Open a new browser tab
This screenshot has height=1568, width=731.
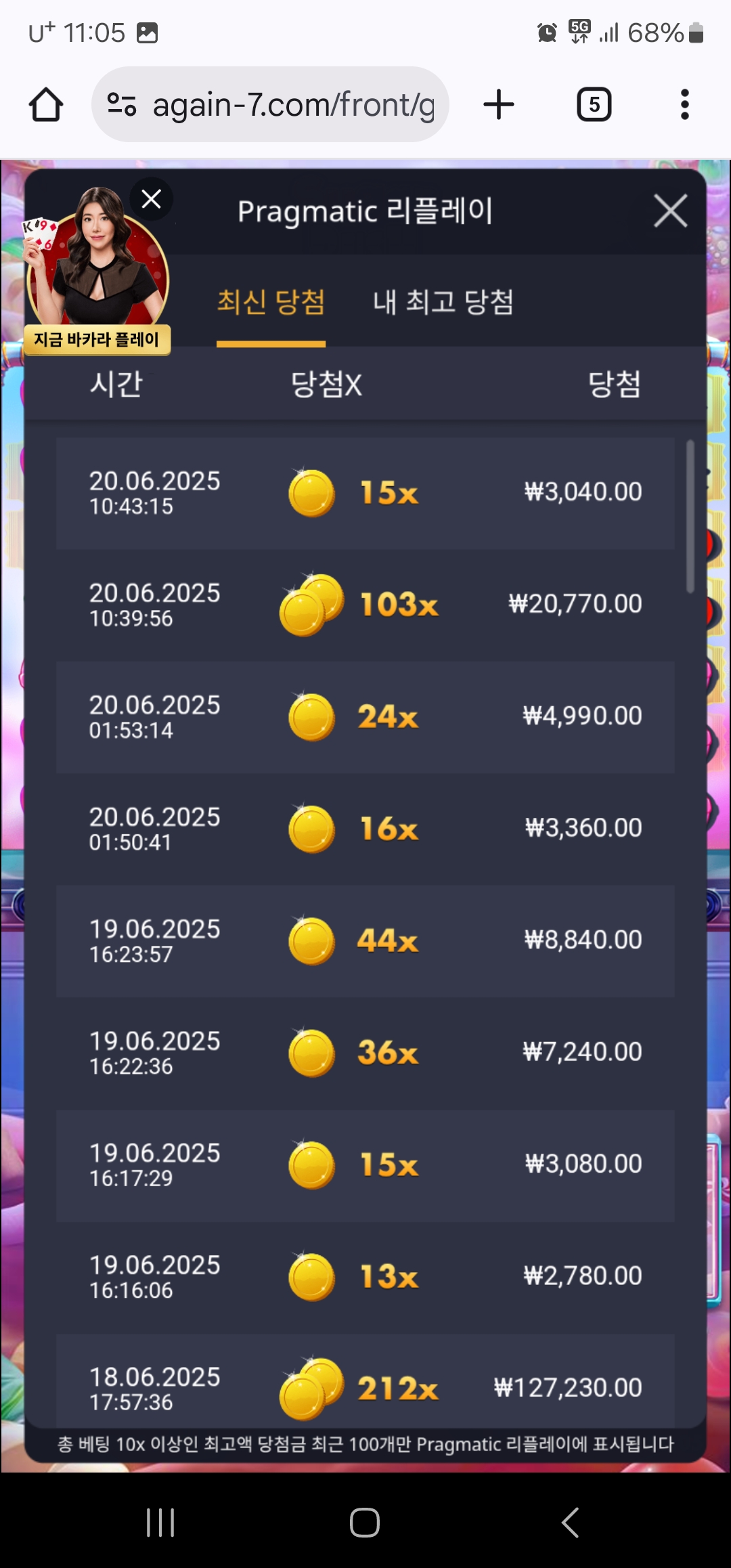coord(499,105)
